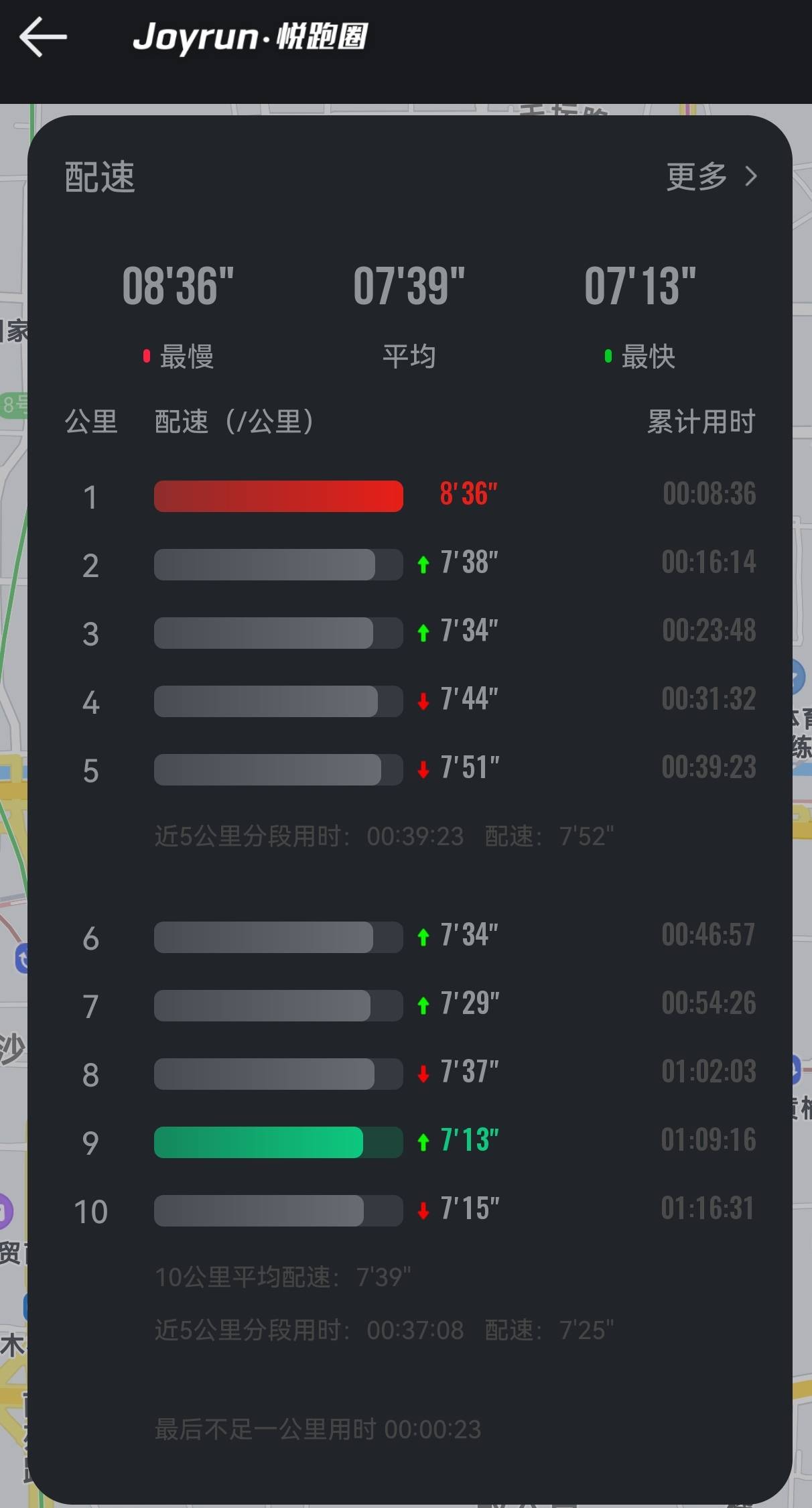Click the 07'13" fastest pace value
The image size is (812, 1508).
coord(638,287)
